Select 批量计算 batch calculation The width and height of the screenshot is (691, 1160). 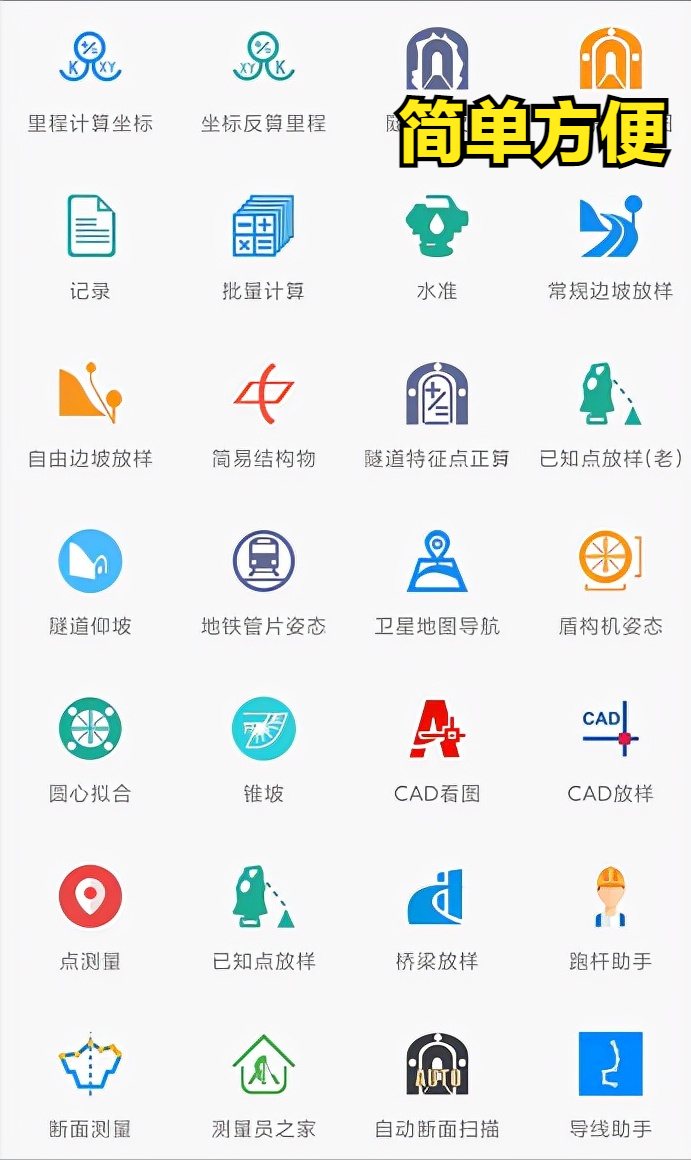point(263,228)
